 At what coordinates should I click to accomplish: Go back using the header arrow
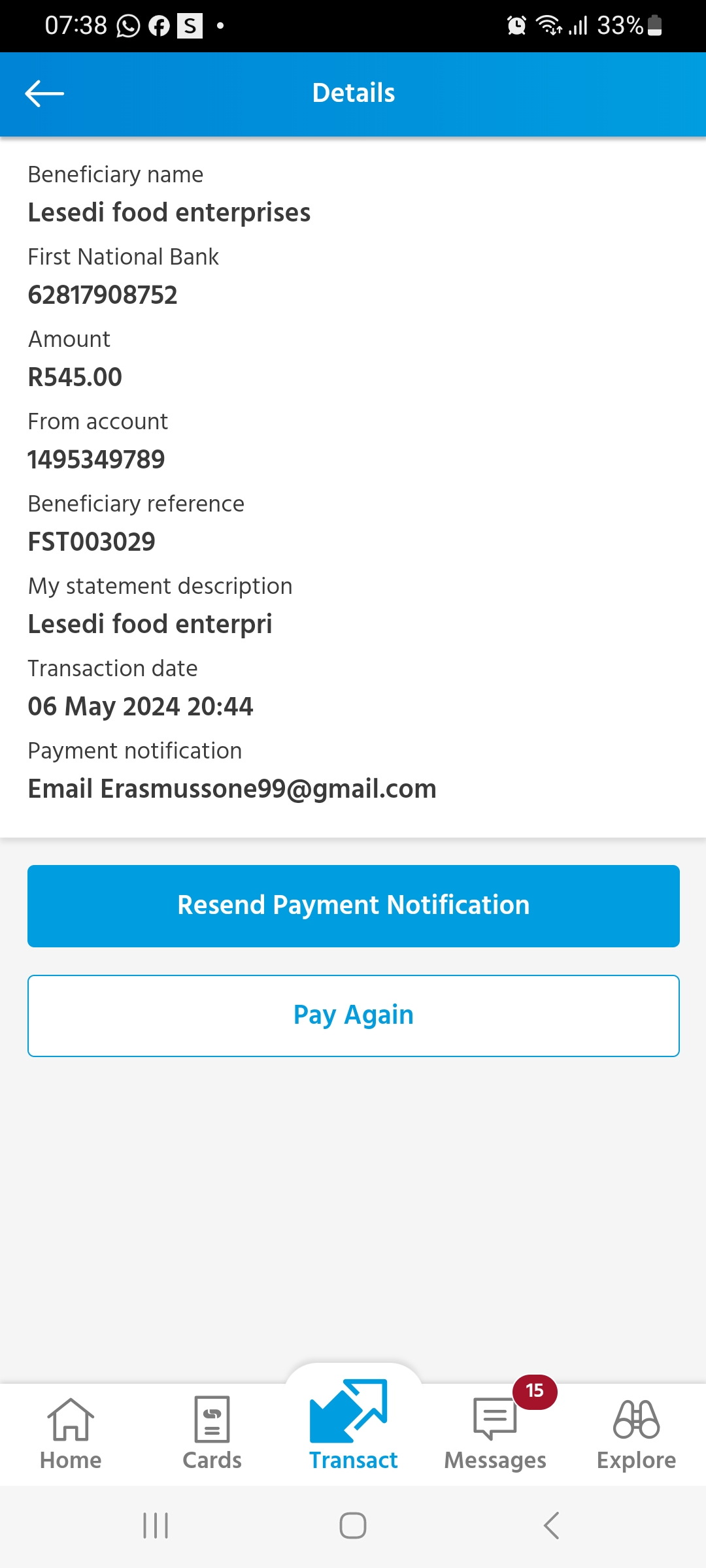coord(44,93)
